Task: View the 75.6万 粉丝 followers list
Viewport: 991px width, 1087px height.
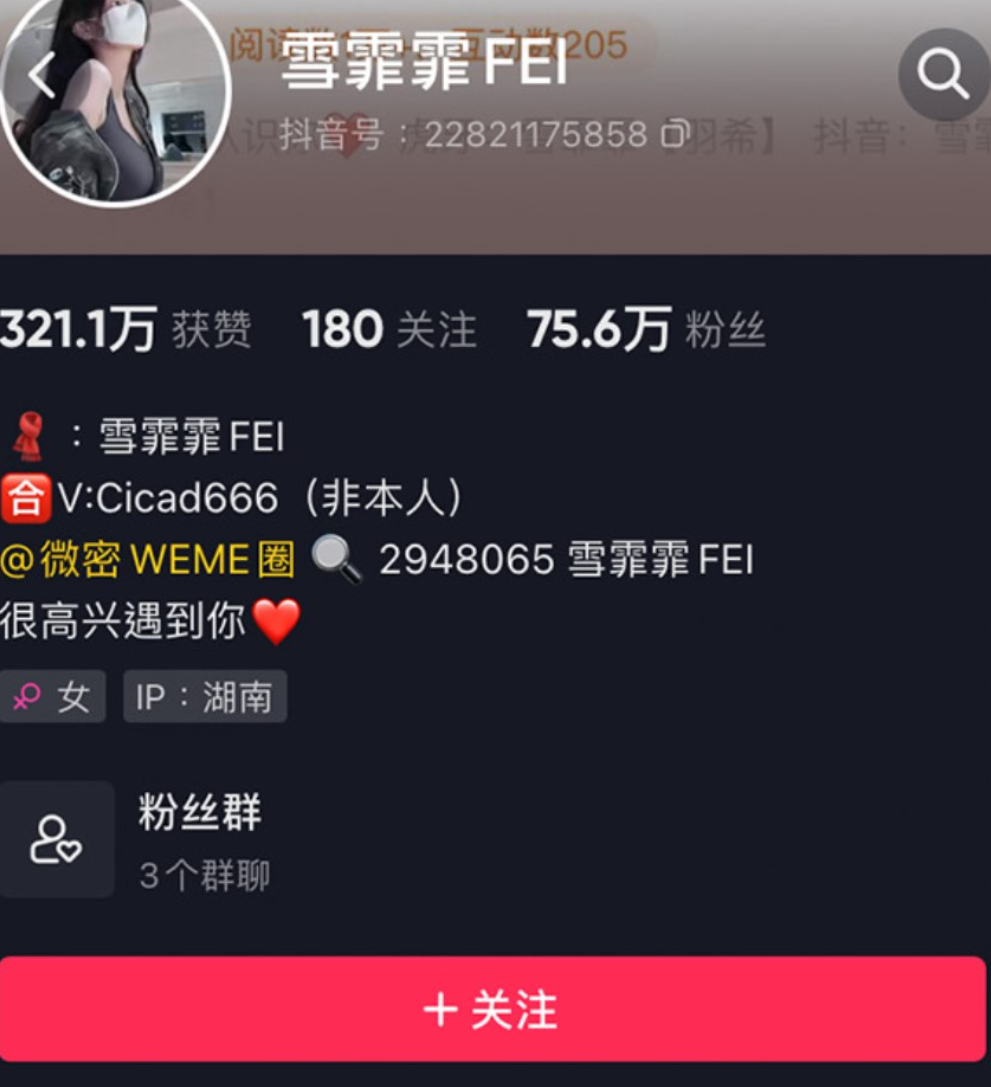Action: point(646,330)
